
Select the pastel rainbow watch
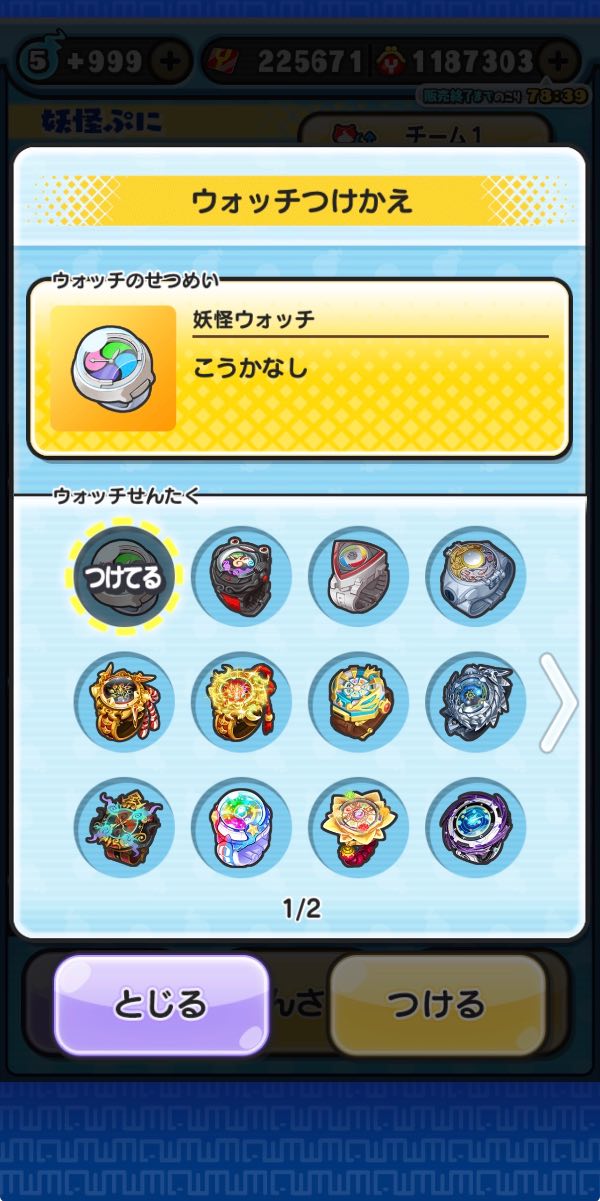click(x=241, y=828)
